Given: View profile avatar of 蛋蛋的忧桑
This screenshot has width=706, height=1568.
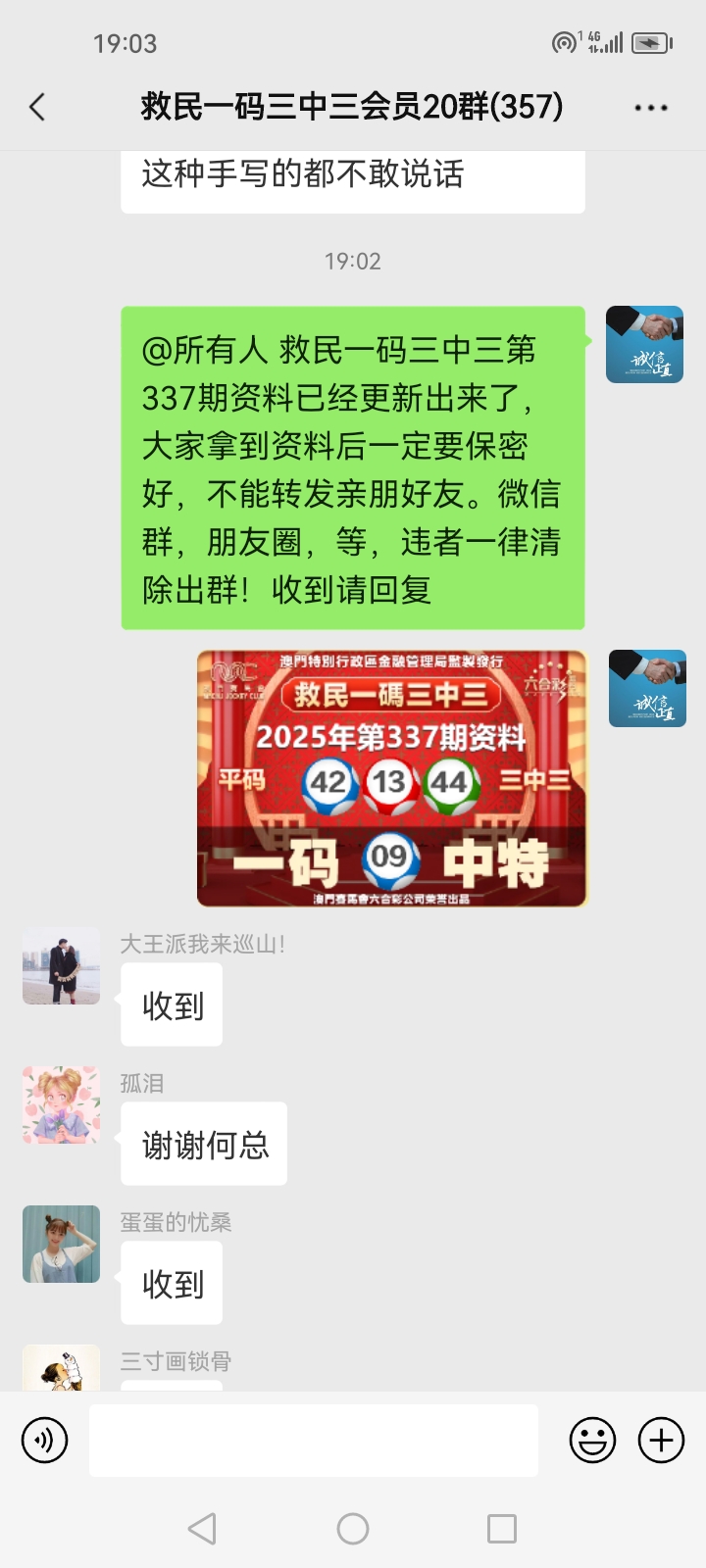Looking at the screenshot, I should [62, 1245].
